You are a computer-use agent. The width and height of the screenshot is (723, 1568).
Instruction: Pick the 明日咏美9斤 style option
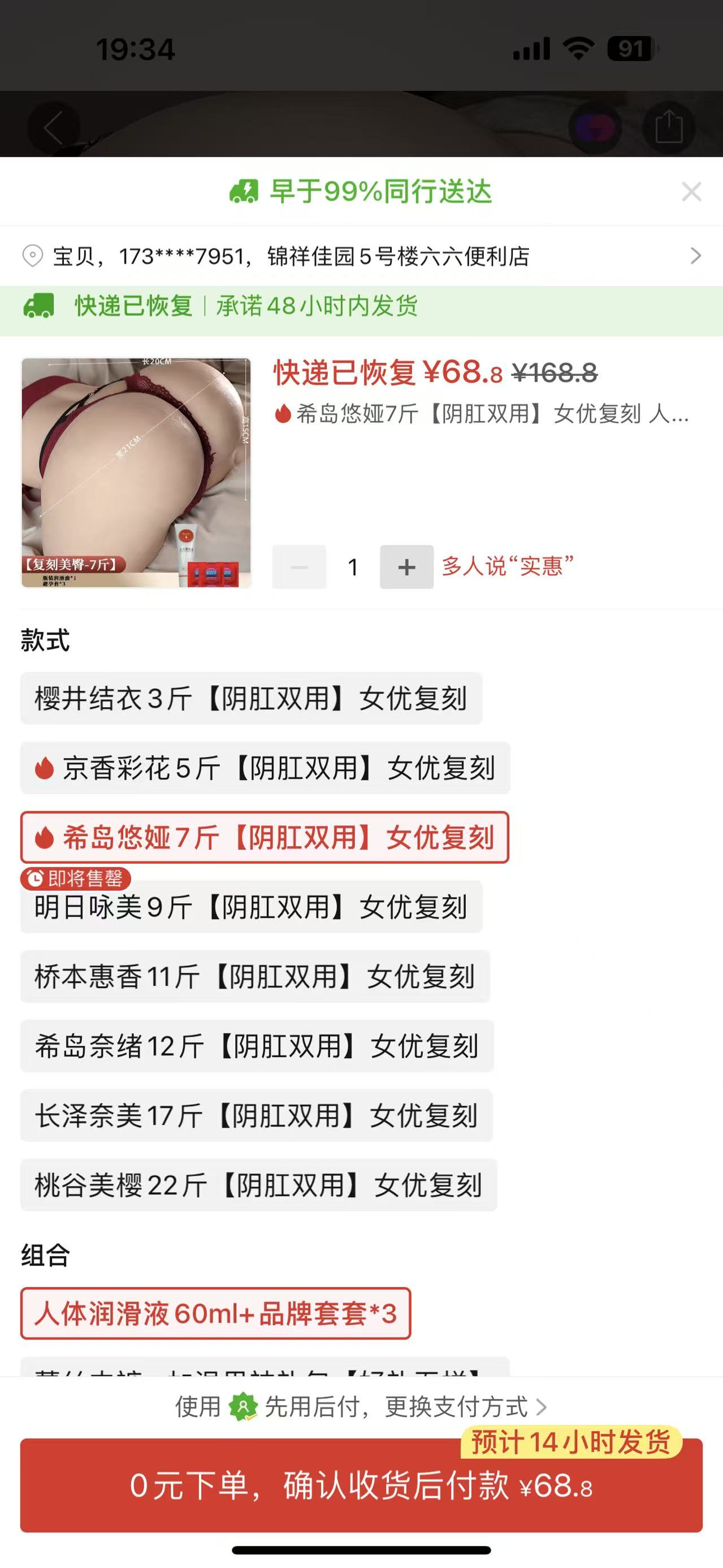(x=251, y=907)
